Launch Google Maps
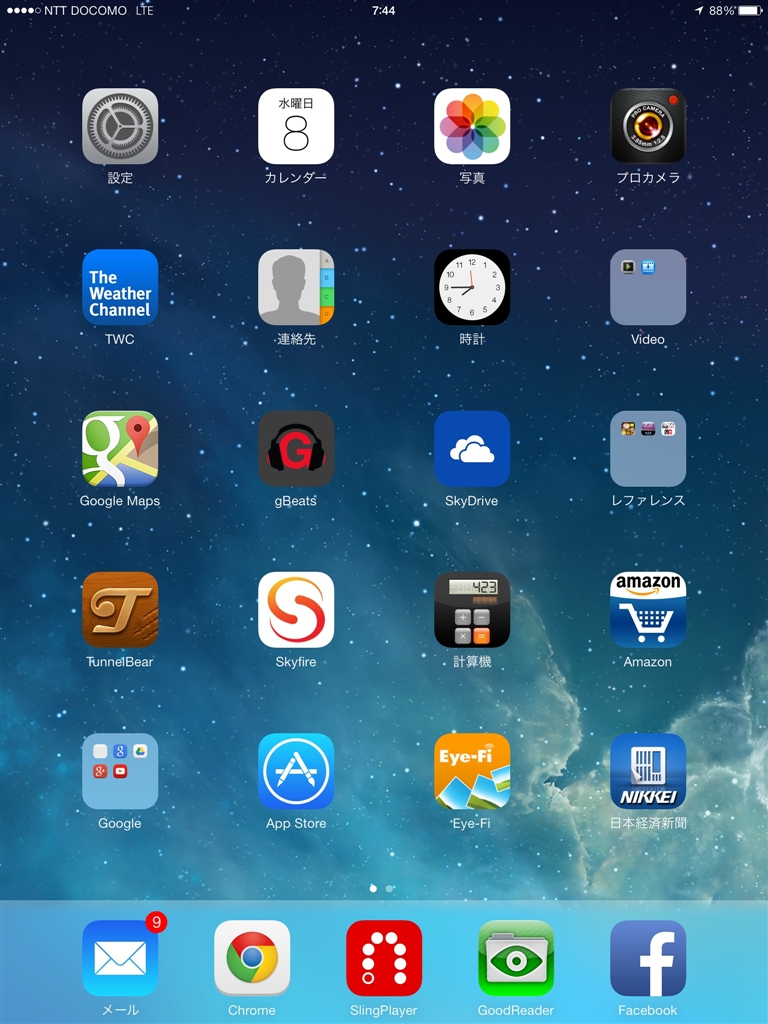 click(x=120, y=449)
